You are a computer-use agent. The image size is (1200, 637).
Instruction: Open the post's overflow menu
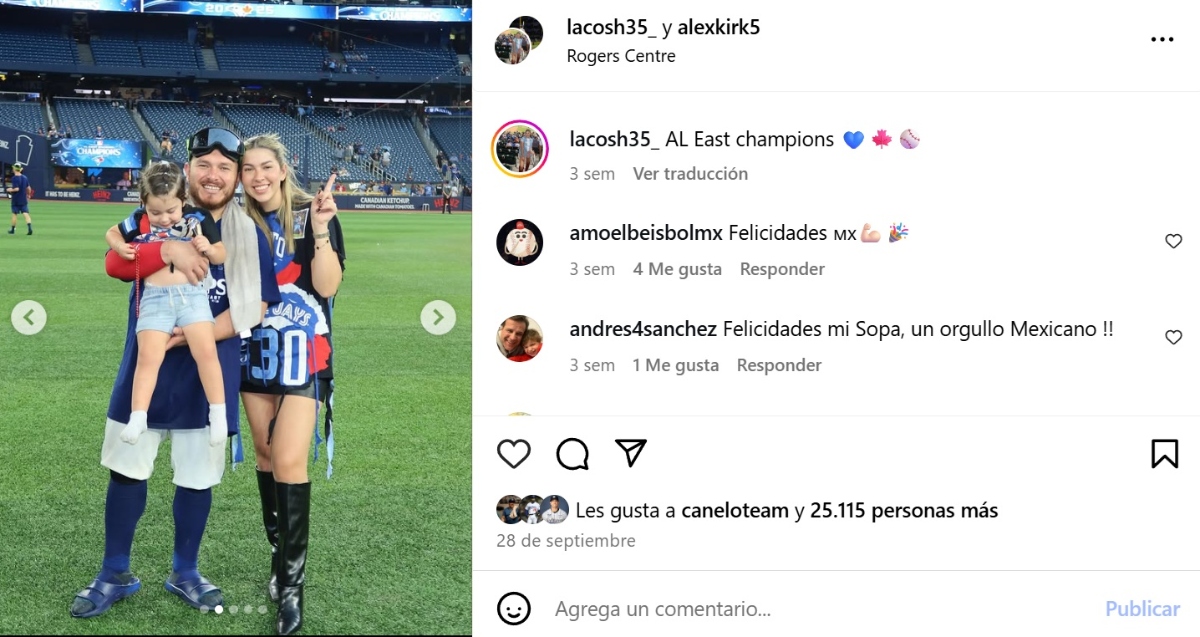coord(1162,40)
